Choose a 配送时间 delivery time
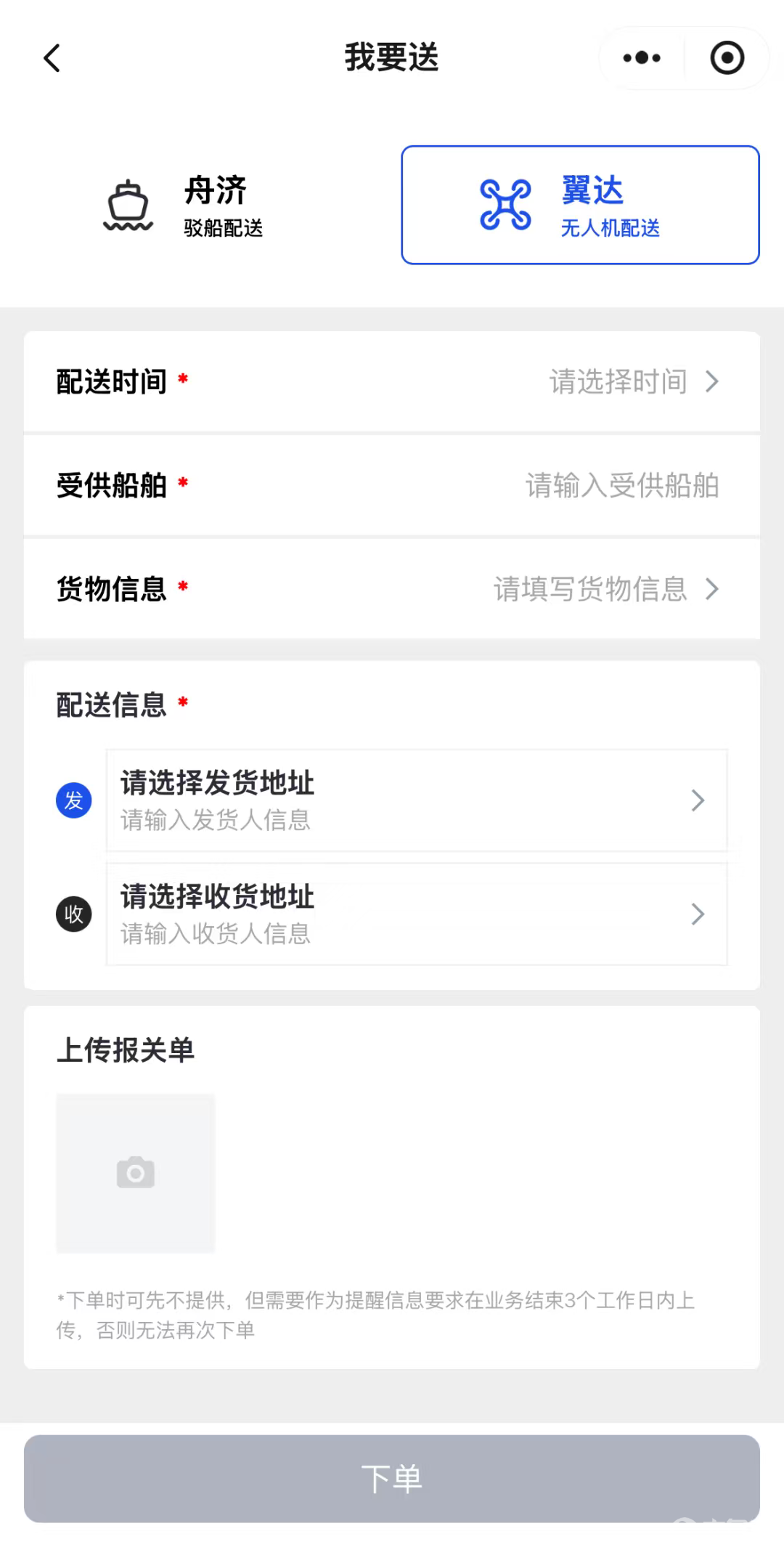This screenshot has width=784, height=1563. (x=632, y=382)
